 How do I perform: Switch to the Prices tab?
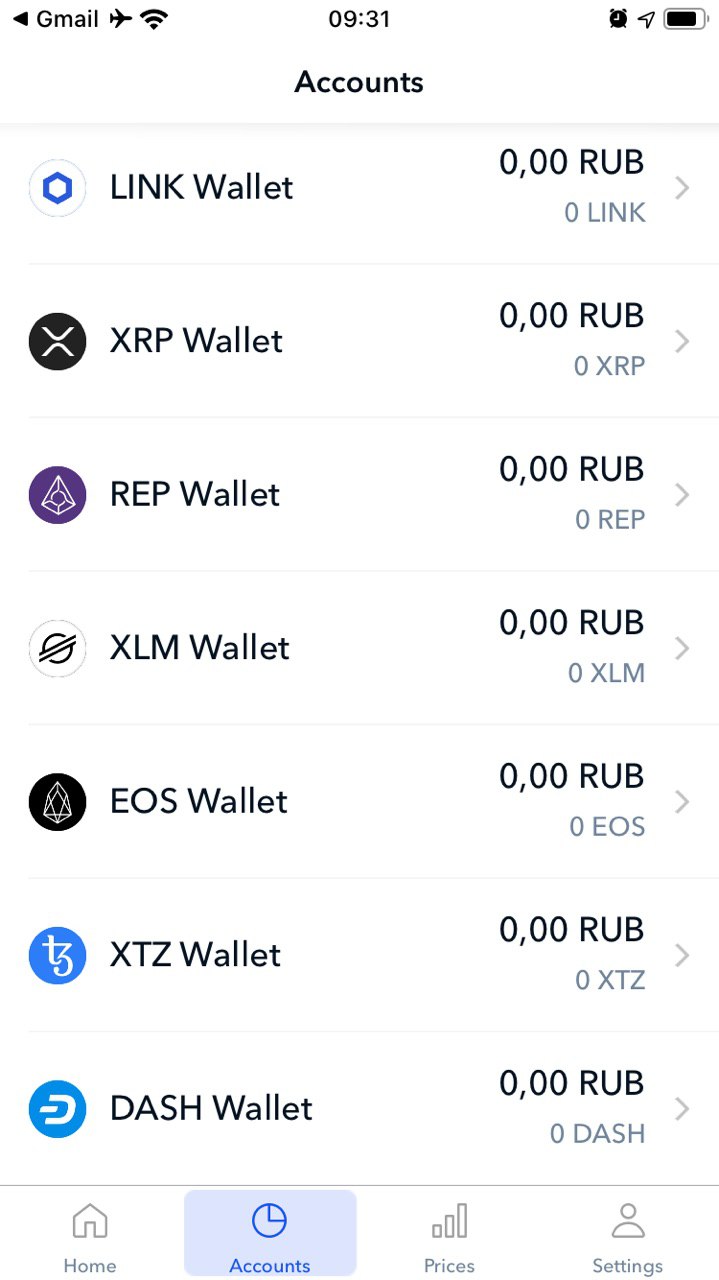(449, 1237)
